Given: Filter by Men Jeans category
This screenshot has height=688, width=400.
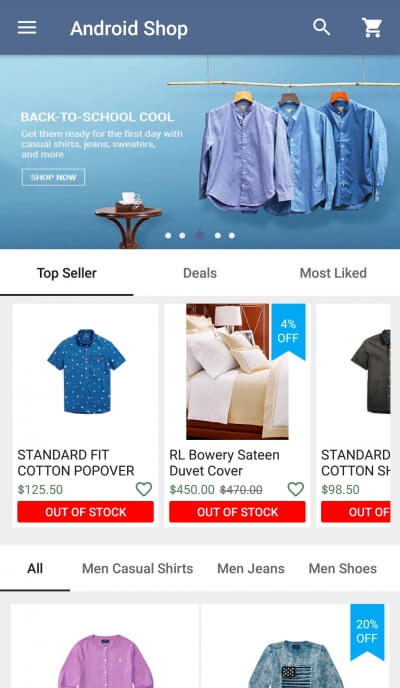Looking at the screenshot, I should click(x=251, y=568).
